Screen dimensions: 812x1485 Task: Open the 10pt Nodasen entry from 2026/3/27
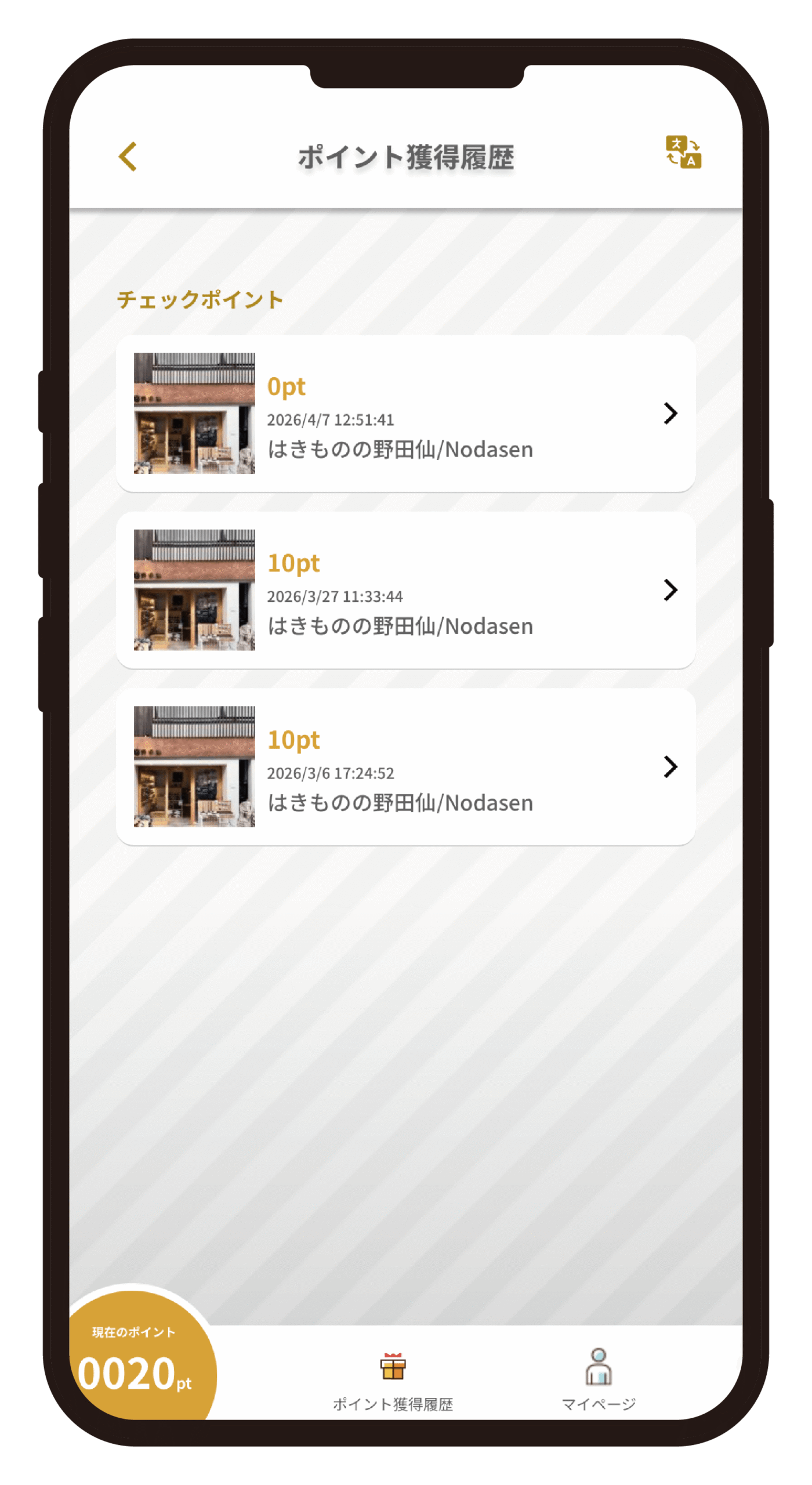(x=405, y=590)
